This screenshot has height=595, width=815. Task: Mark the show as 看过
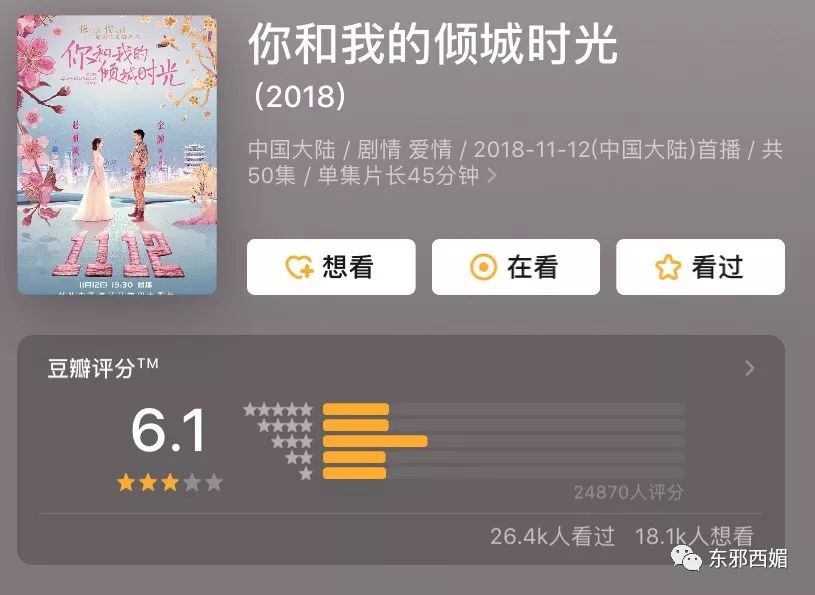pos(700,267)
